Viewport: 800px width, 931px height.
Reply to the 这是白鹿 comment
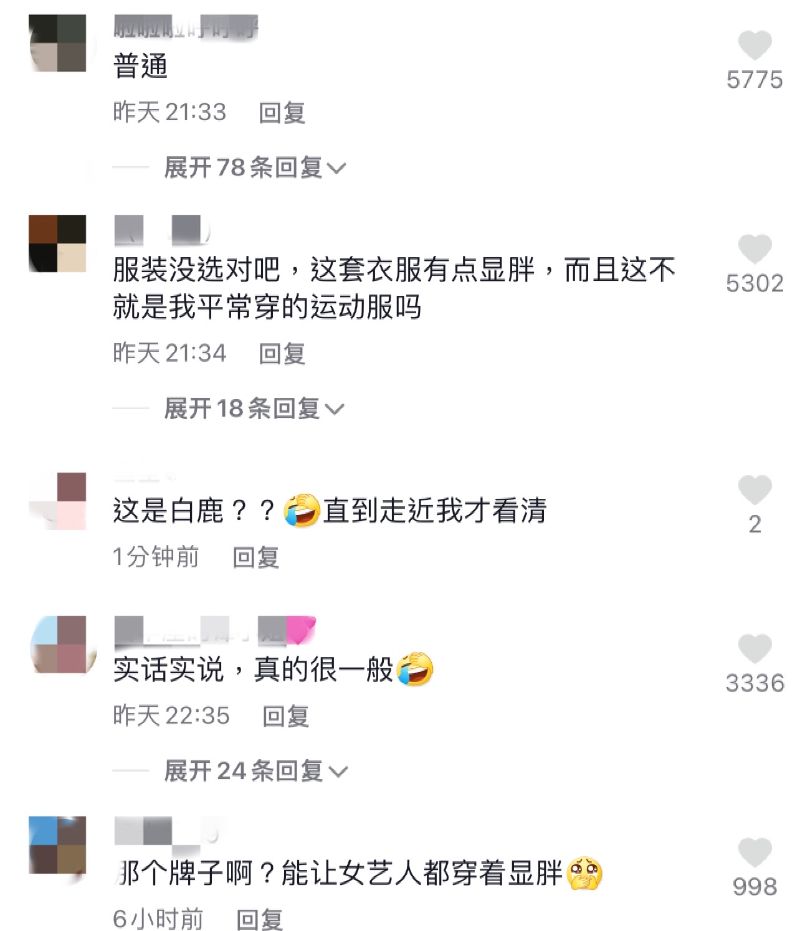click(x=256, y=557)
